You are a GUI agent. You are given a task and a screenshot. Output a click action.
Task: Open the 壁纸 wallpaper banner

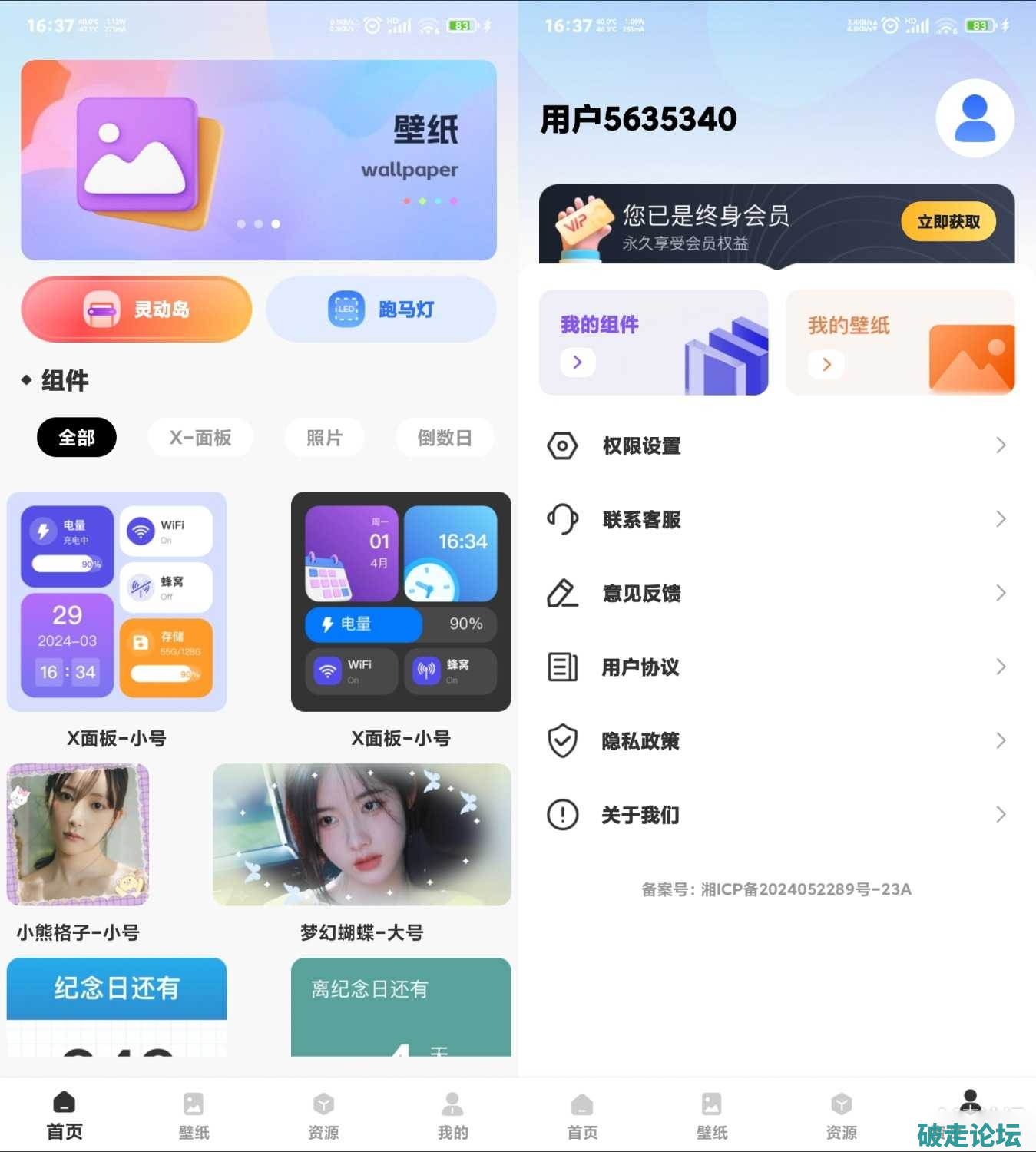coord(259,160)
